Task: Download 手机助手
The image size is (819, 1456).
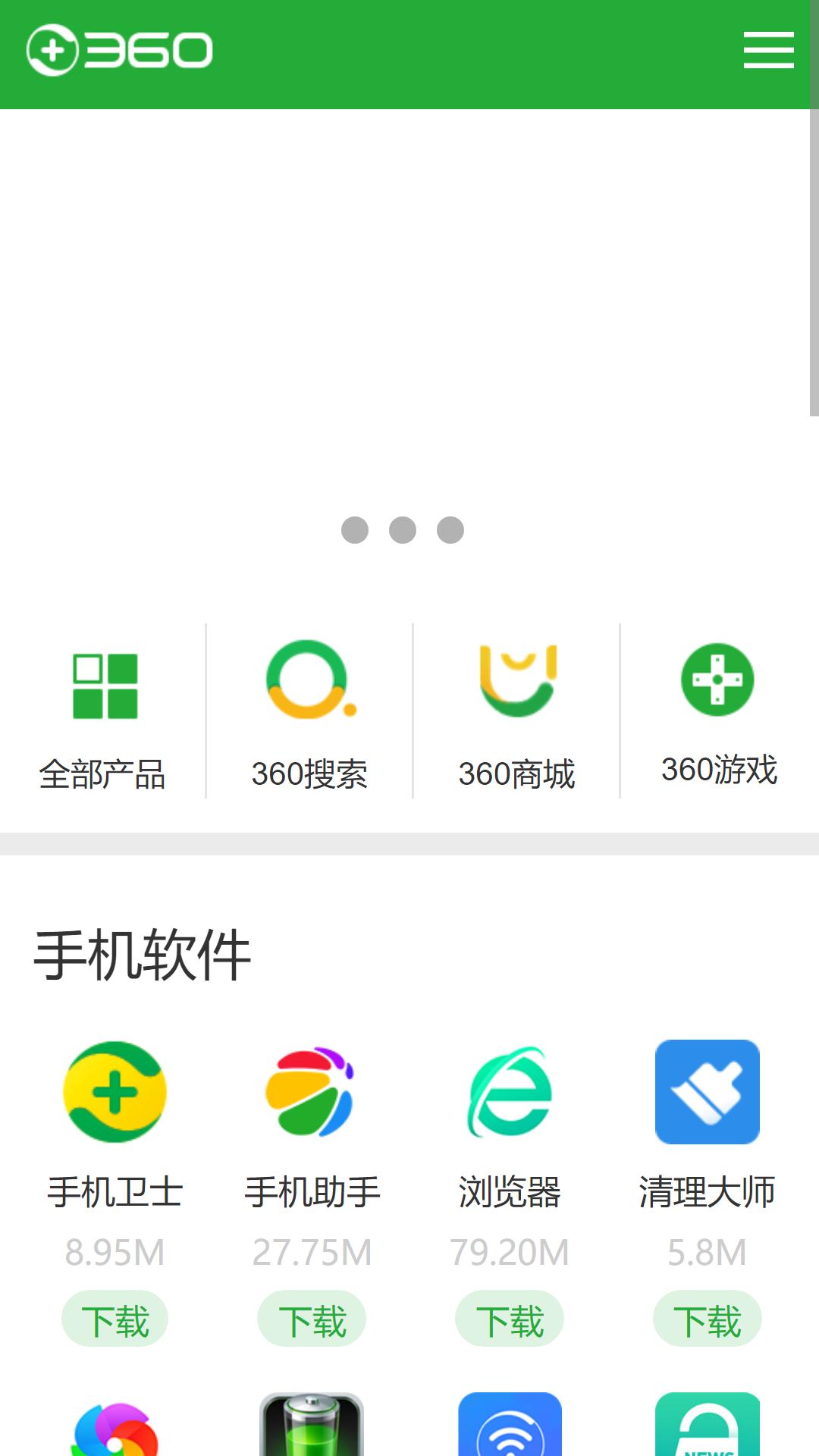Action: (312, 1319)
